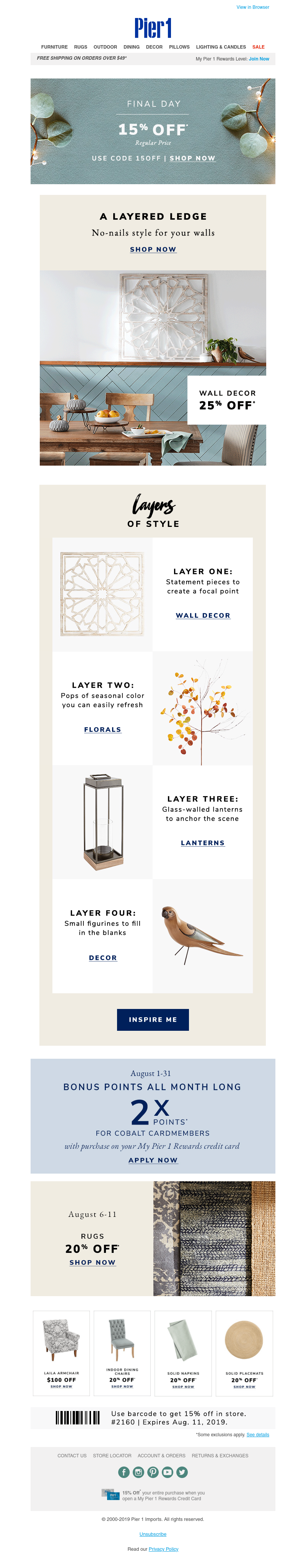Tap the See details link for exclusions

257,1435
